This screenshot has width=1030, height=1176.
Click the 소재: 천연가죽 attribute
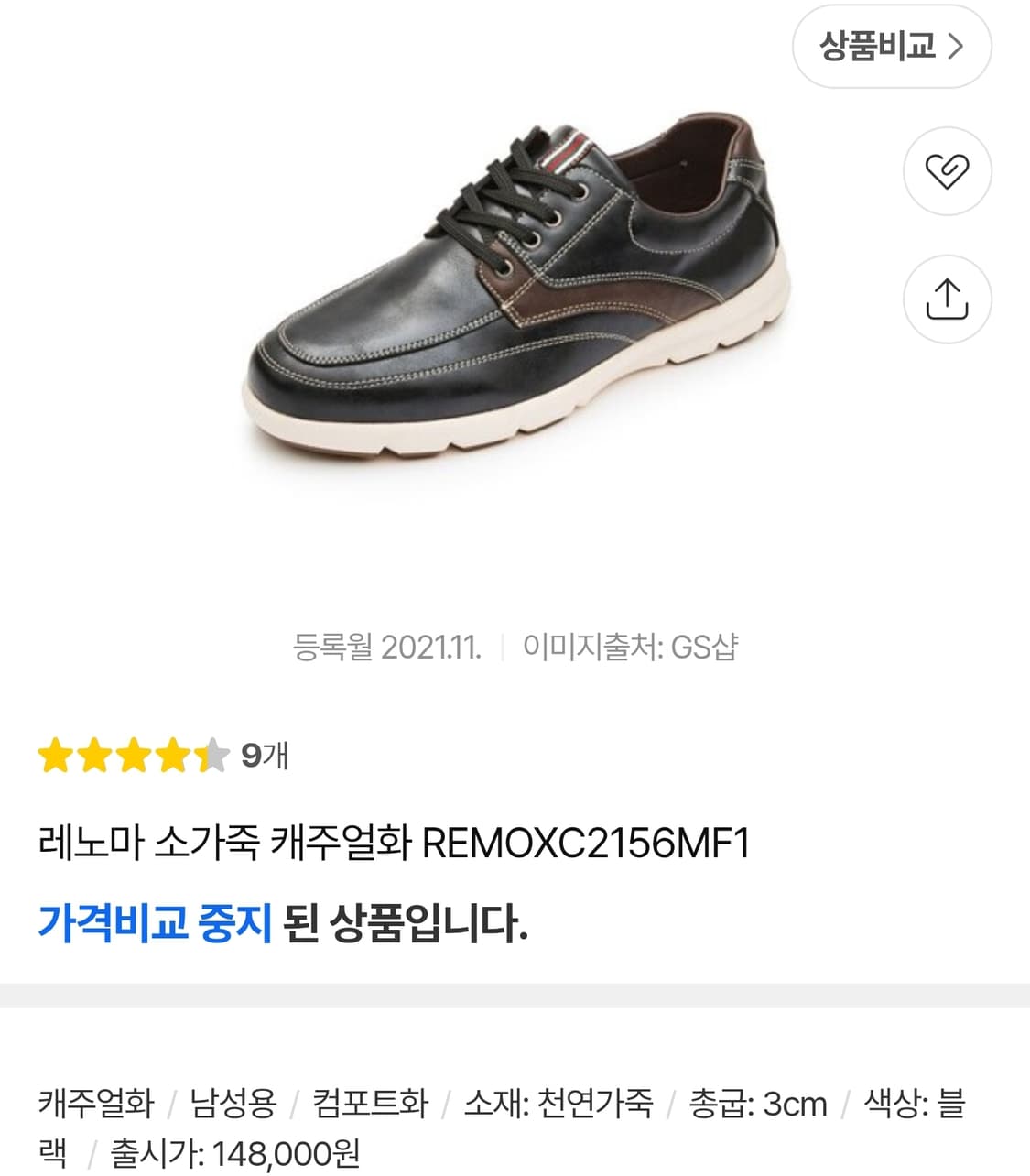559,1105
